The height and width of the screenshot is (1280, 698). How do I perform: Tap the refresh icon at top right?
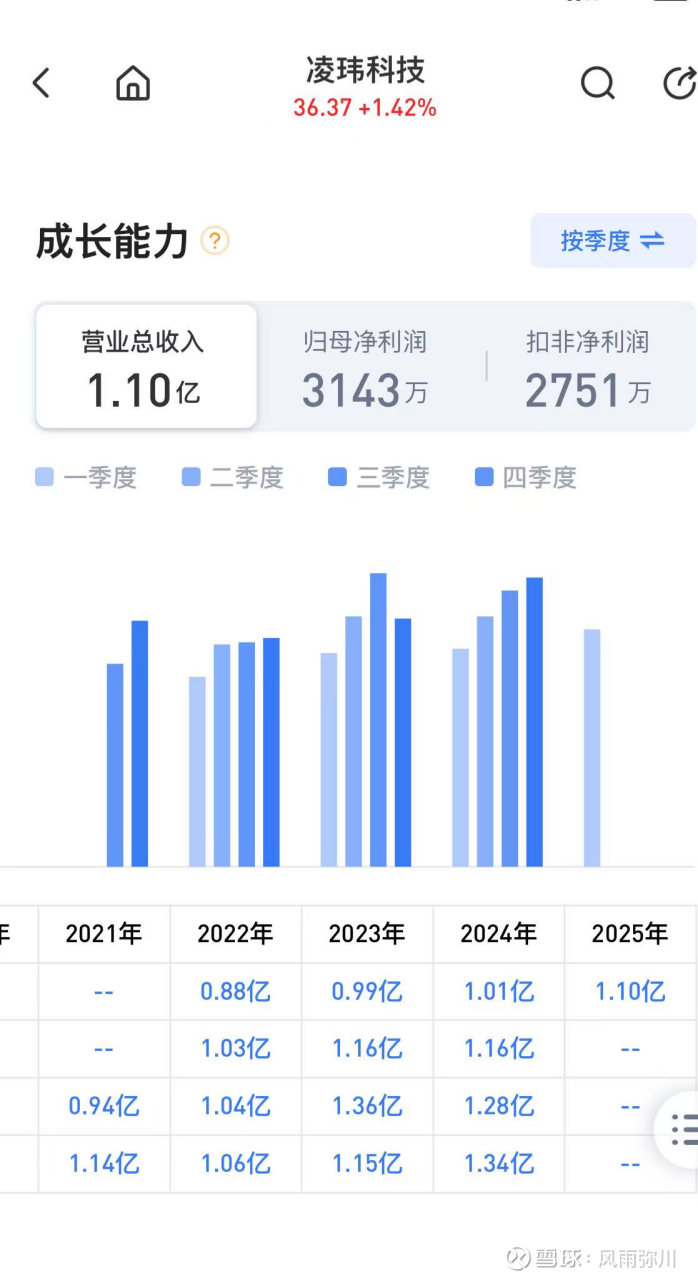click(680, 83)
